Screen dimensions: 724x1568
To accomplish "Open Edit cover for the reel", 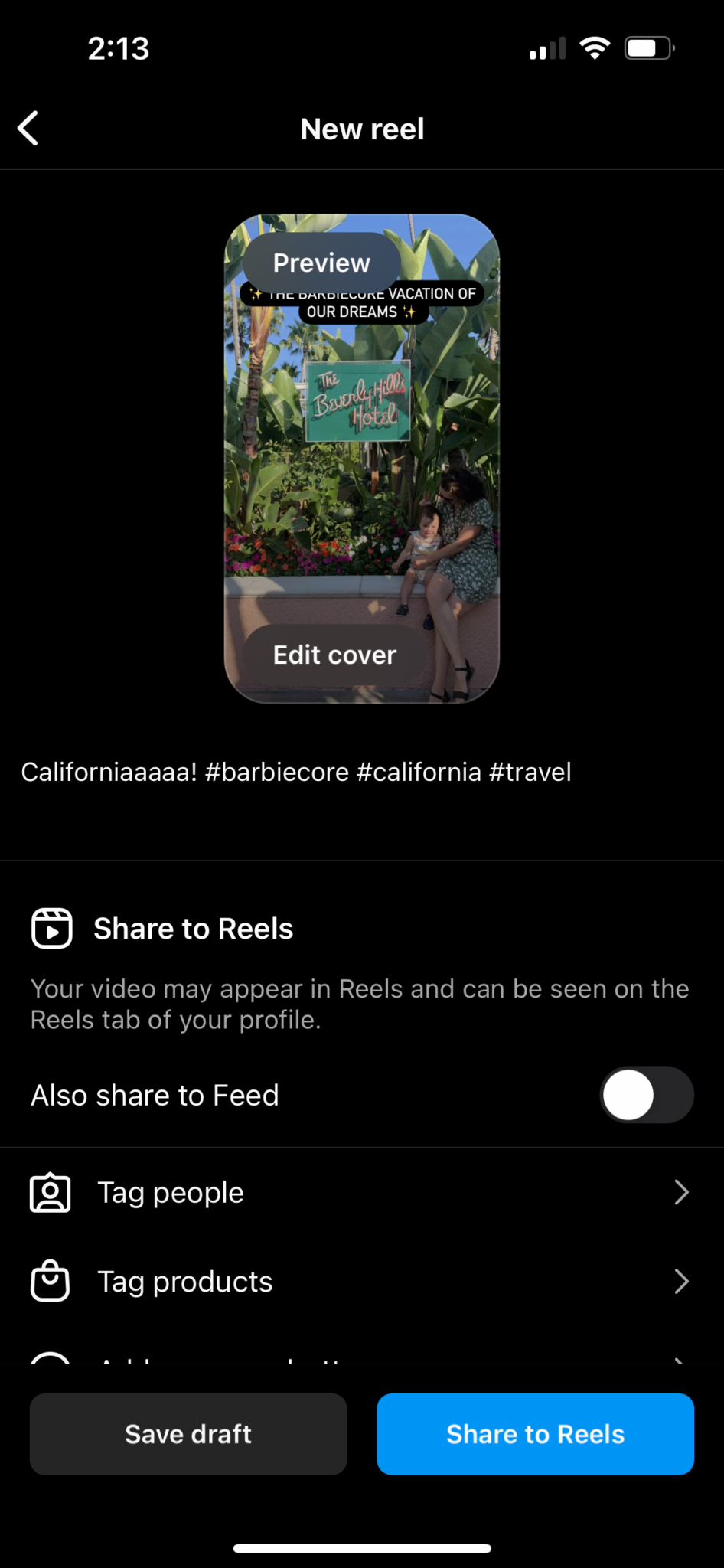I will point(334,655).
